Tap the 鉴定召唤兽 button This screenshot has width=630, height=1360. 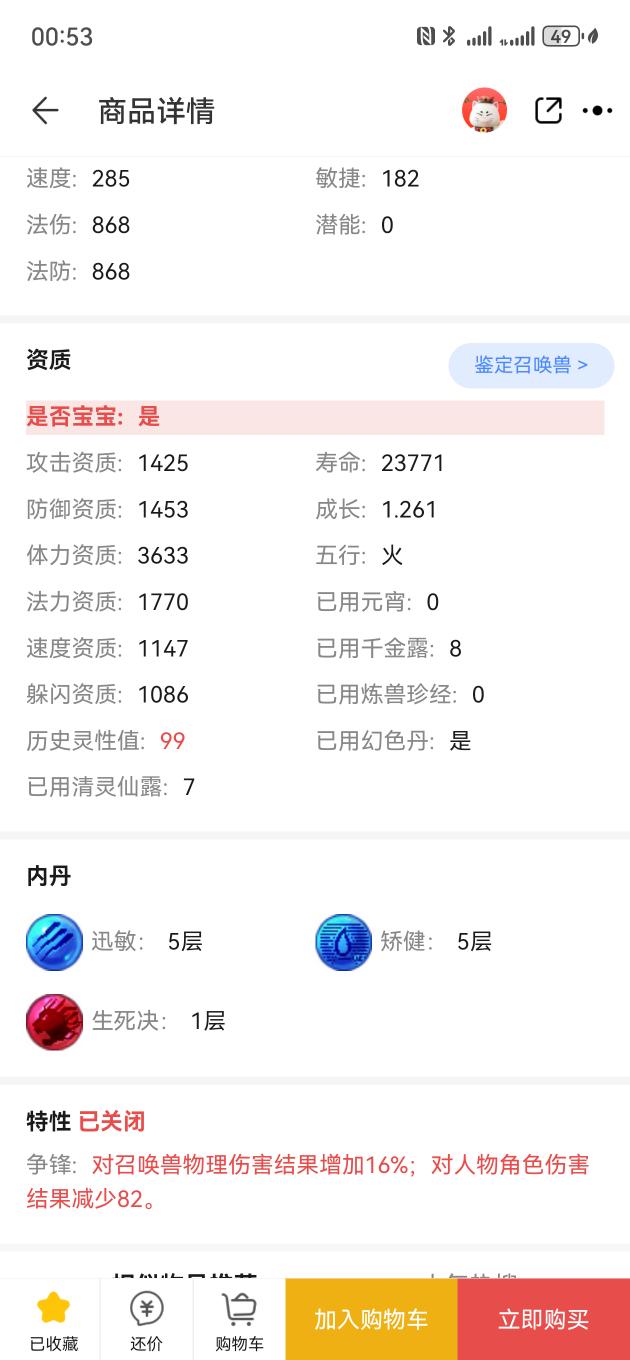531,365
